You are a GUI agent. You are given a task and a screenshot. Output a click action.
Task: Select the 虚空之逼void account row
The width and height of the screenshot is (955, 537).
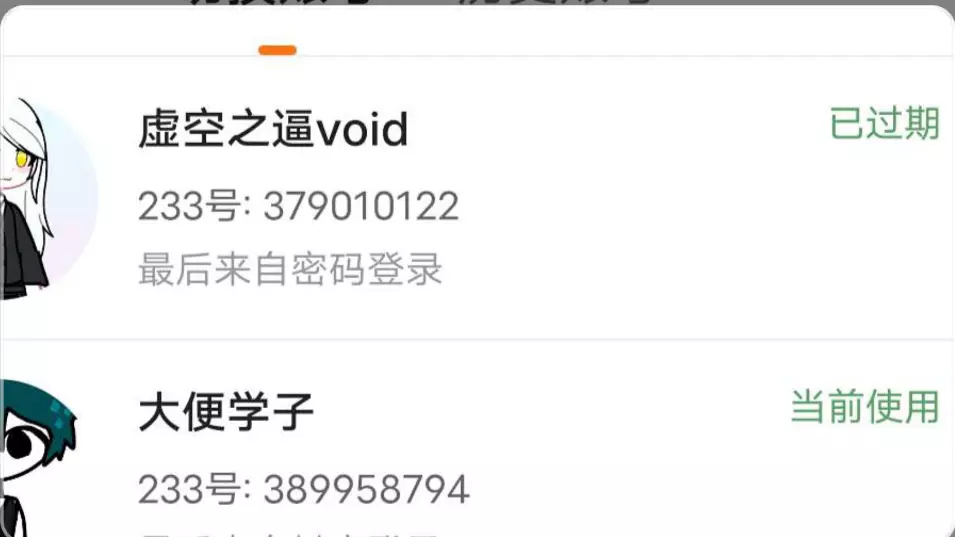coord(478,198)
